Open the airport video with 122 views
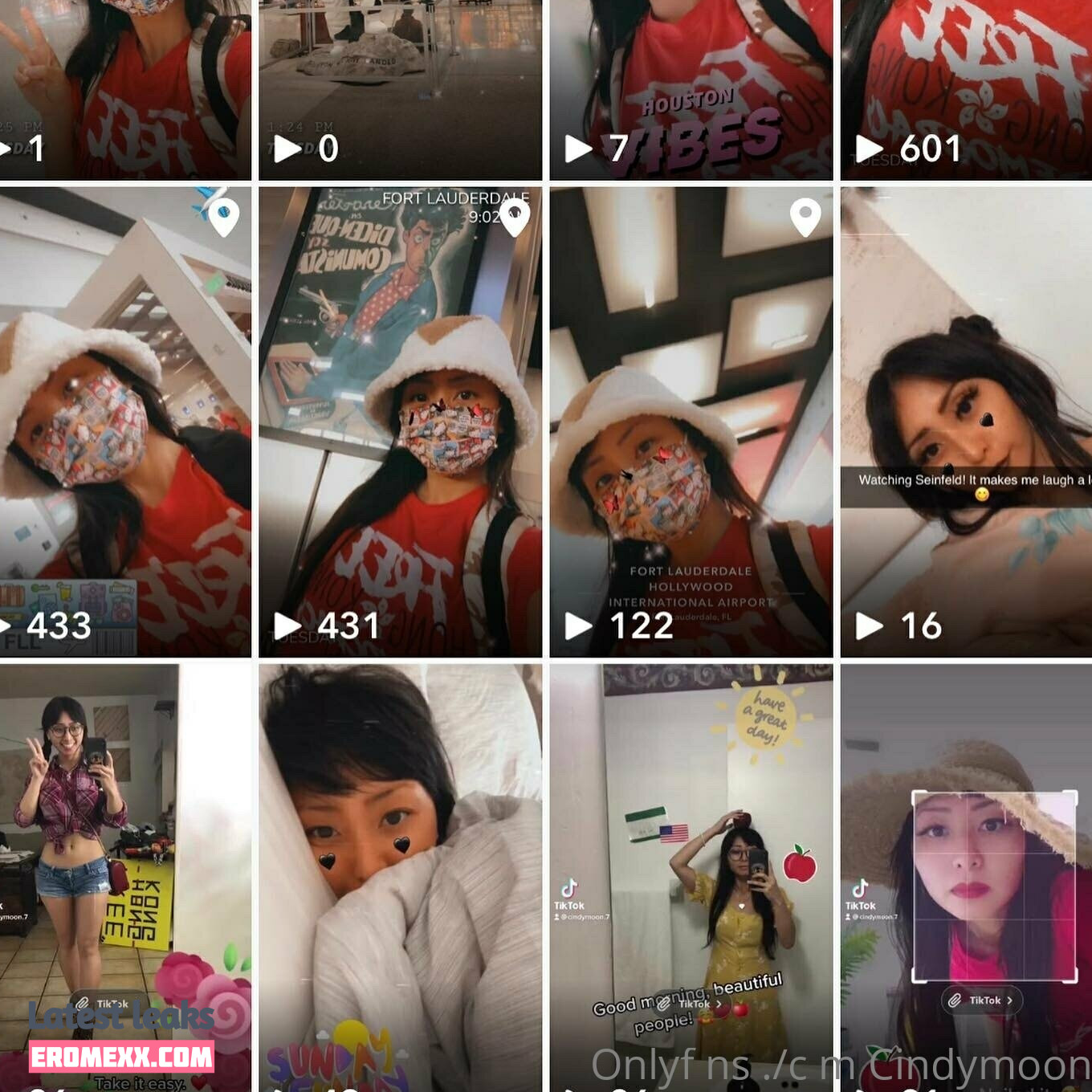Screen dimensions: 1092x1092 (x=691, y=422)
